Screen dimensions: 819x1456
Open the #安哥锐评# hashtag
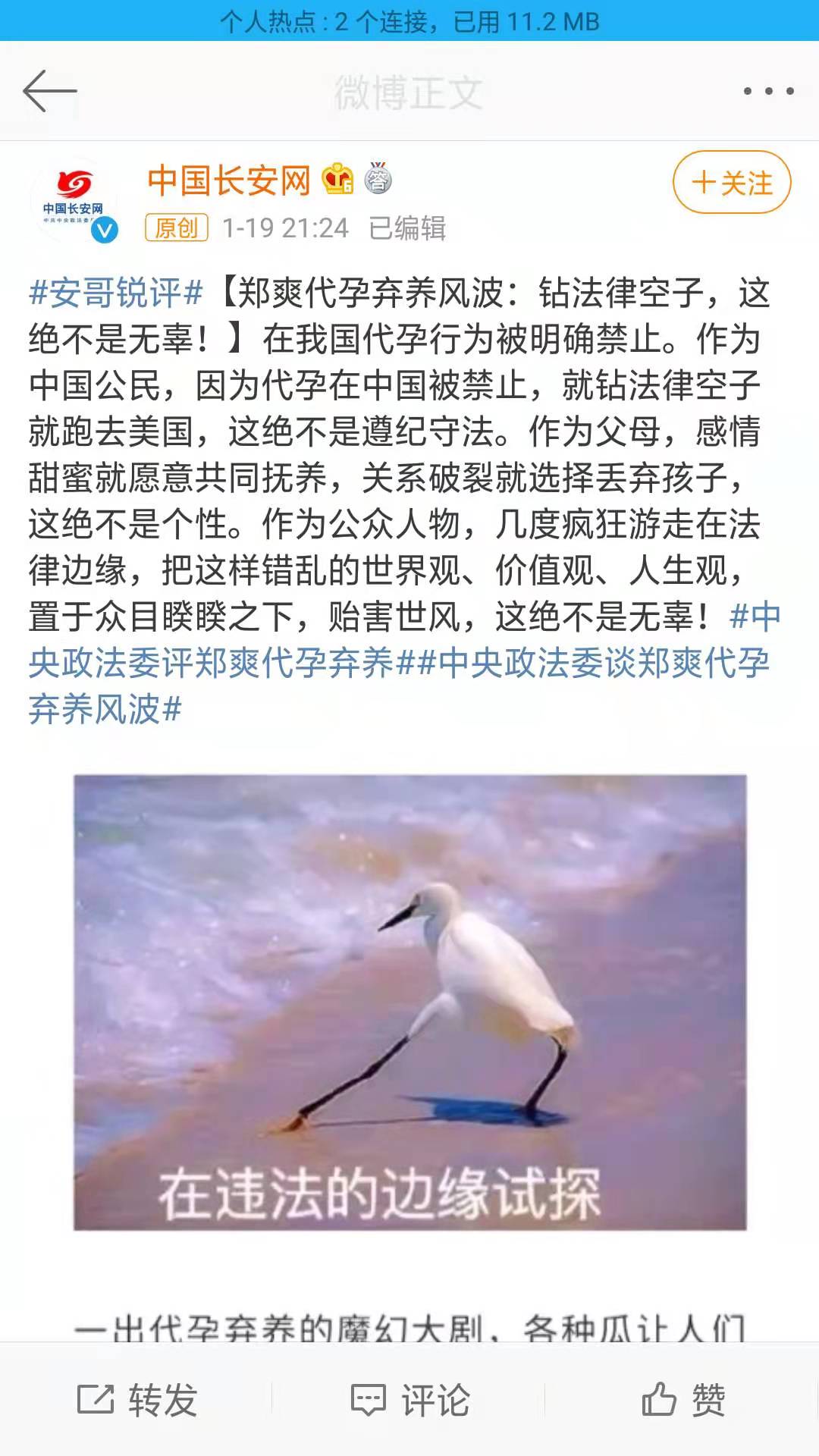116,293
